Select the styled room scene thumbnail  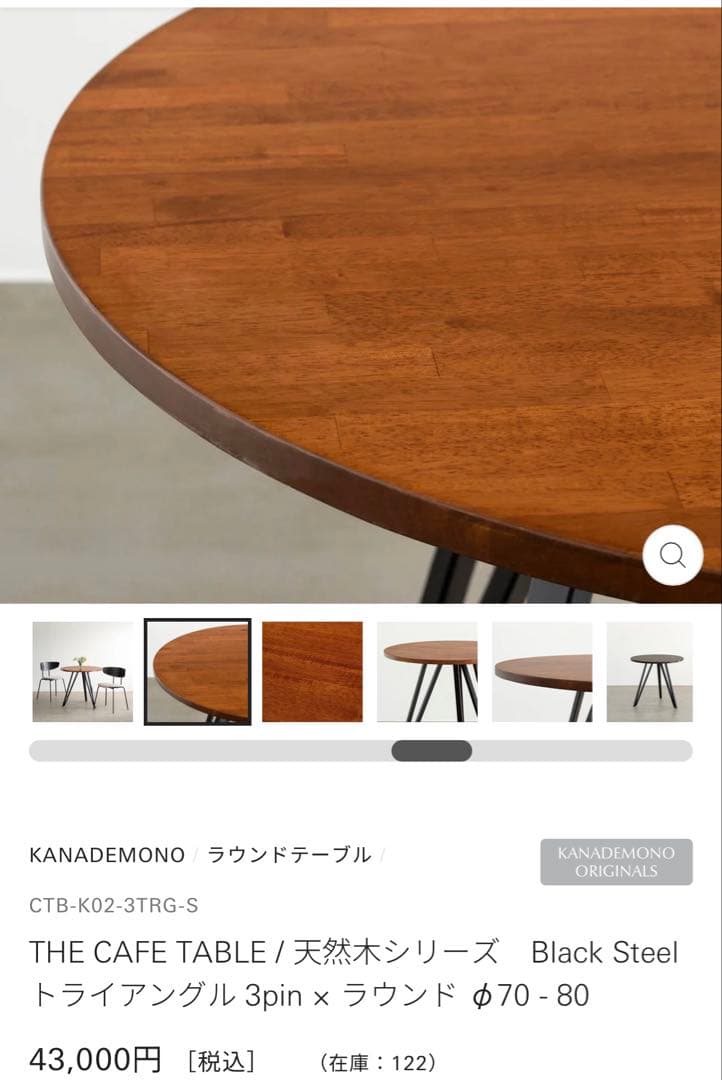pos(83,671)
